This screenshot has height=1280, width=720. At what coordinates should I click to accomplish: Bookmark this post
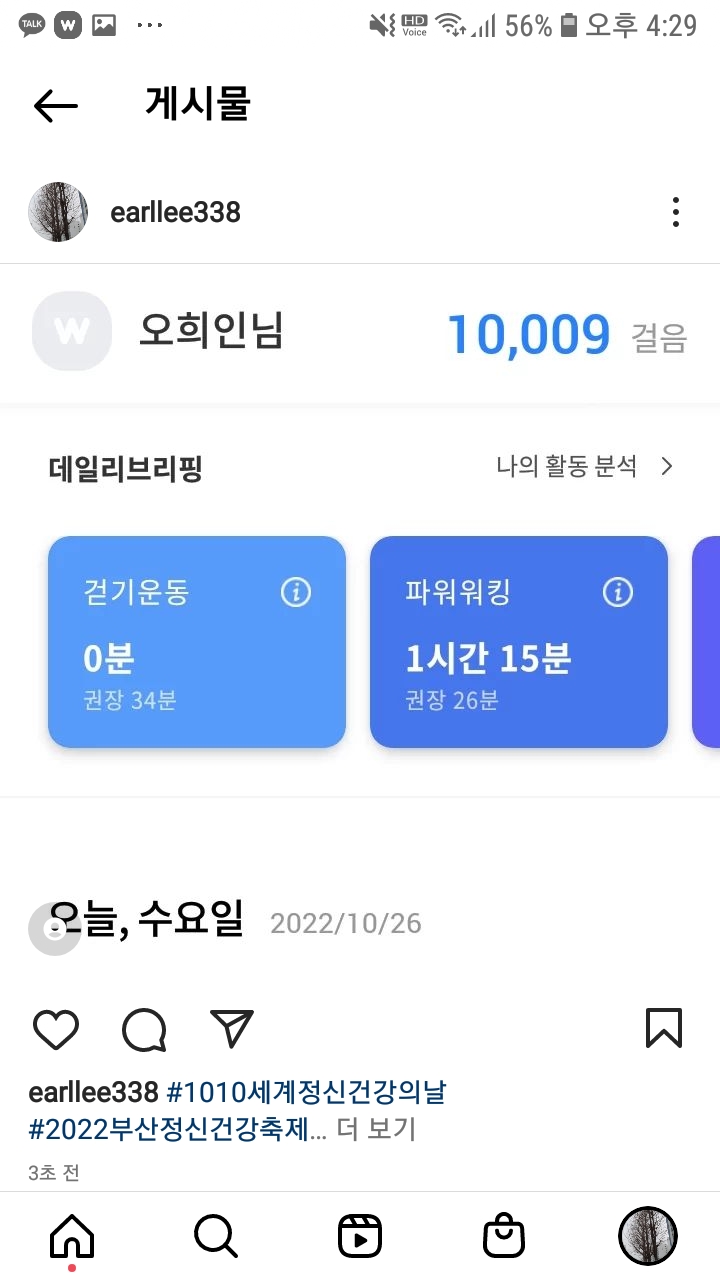pyautogui.click(x=664, y=1028)
